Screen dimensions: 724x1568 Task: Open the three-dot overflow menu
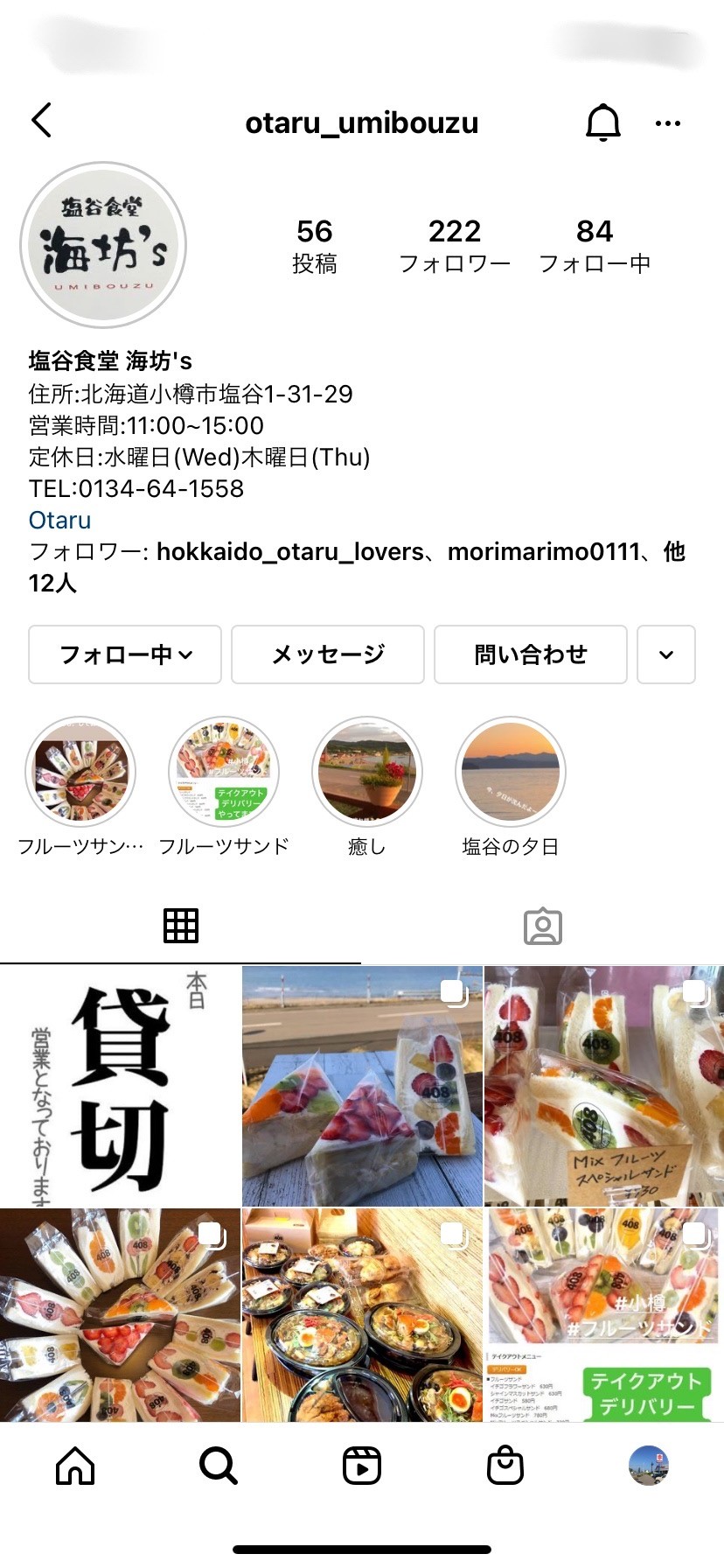click(x=667, y=123)
